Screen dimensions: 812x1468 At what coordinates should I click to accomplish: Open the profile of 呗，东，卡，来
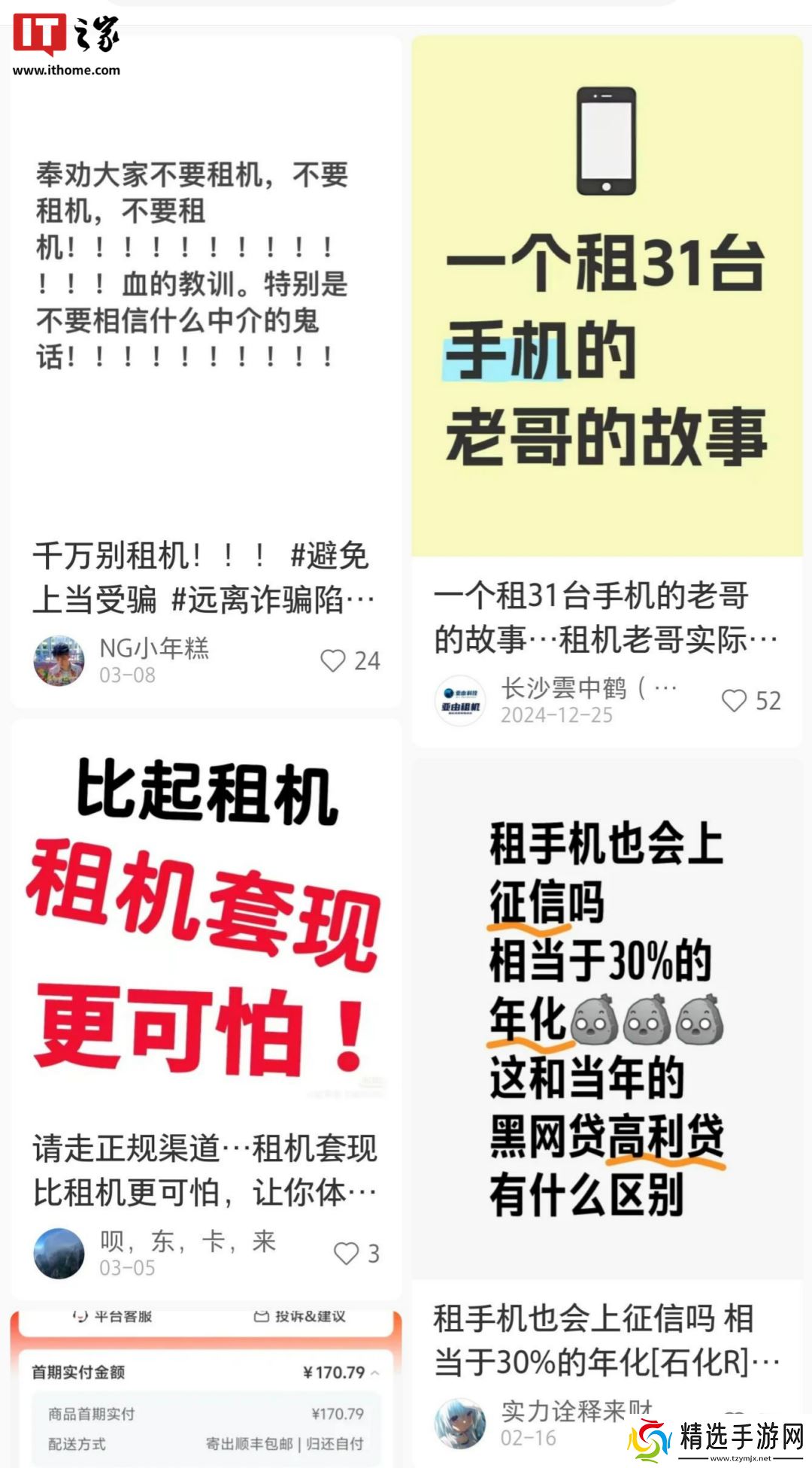59,1253
